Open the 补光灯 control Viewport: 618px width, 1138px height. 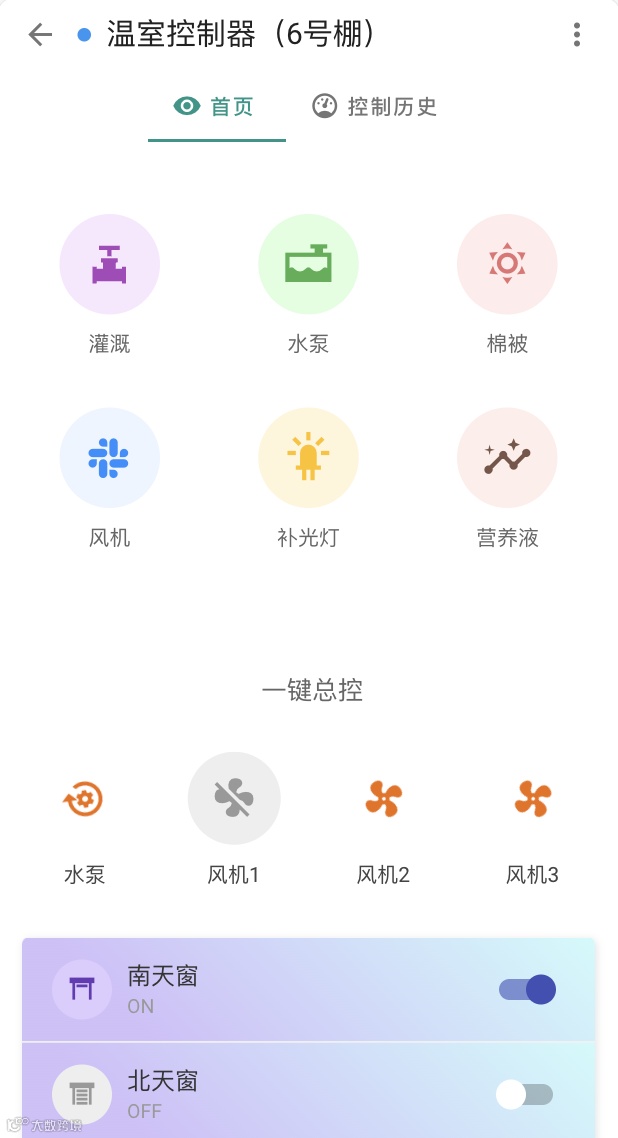coord(308,458)
